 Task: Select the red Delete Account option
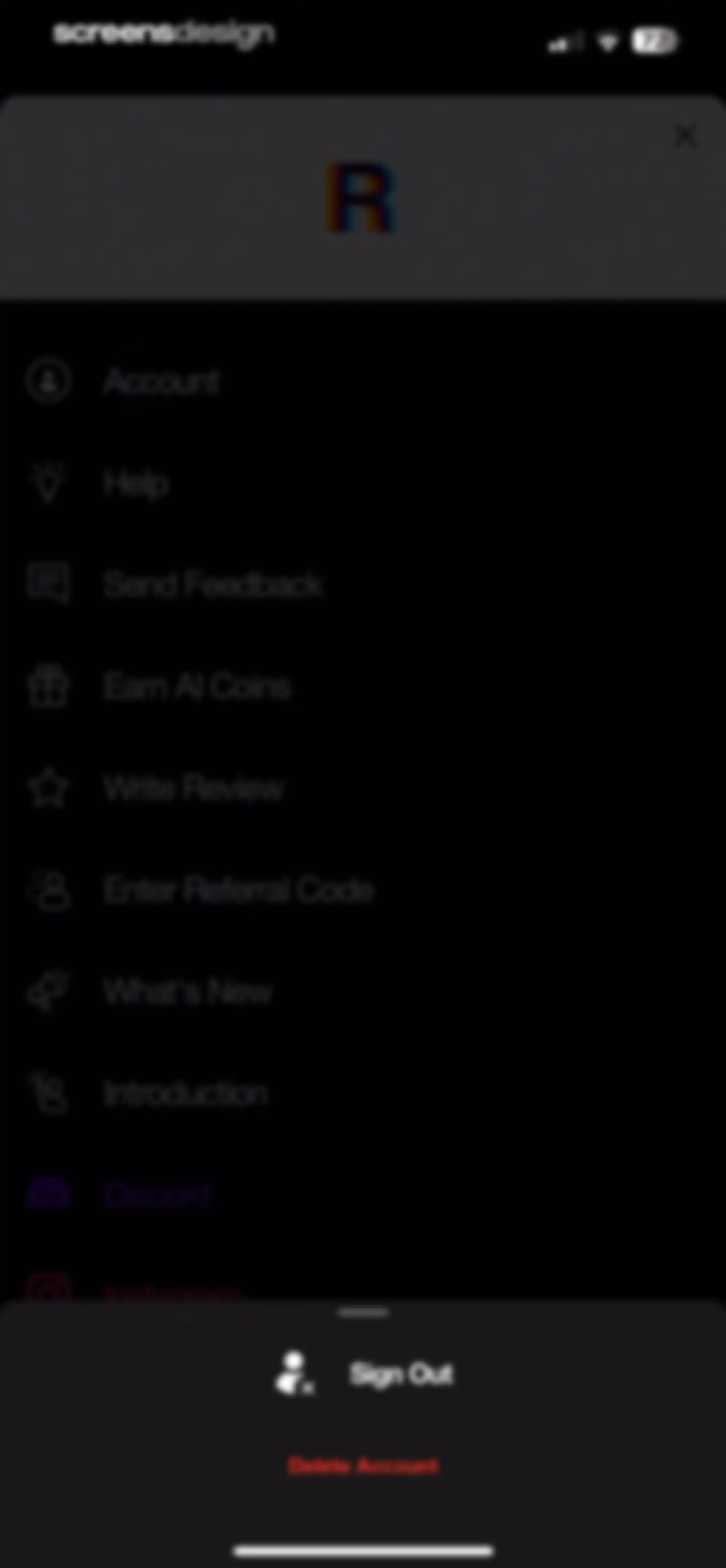pos(363,1466)
